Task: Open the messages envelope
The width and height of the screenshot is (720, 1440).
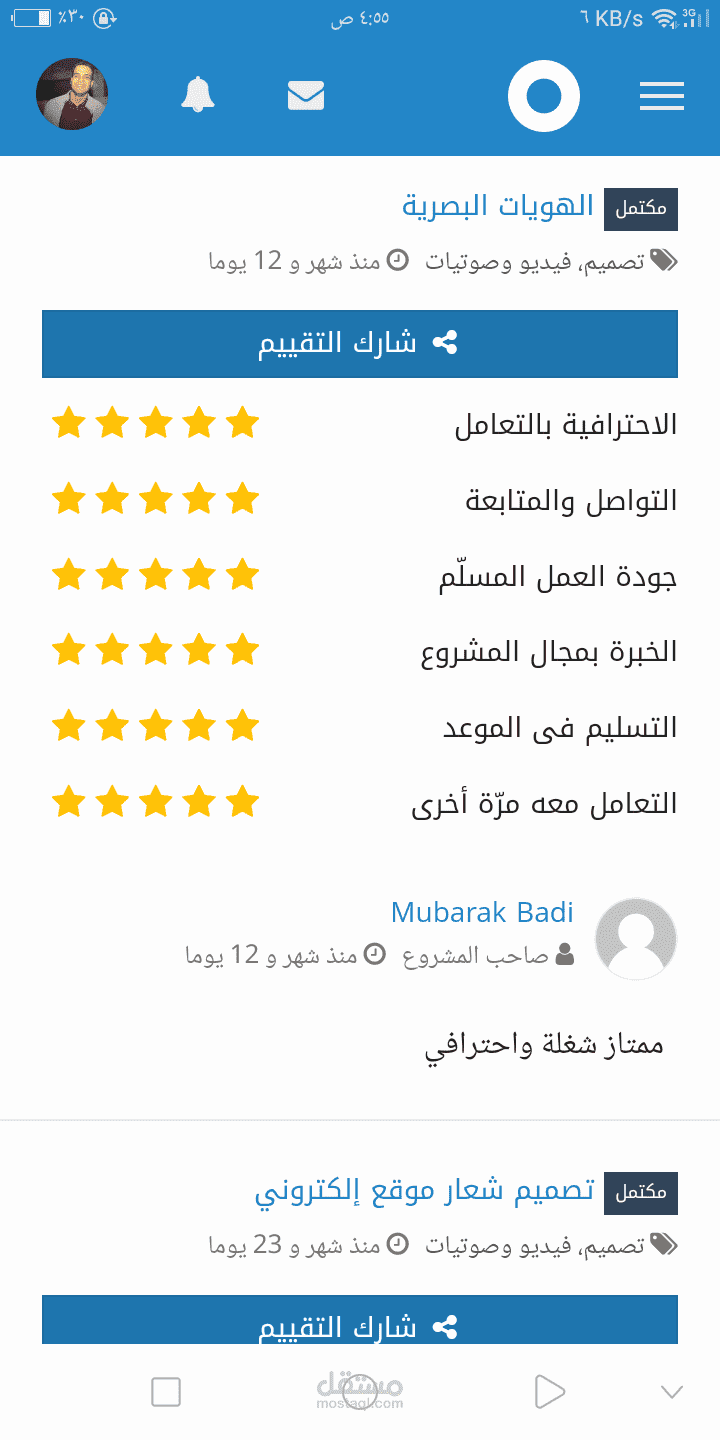Action: [306, 96]
